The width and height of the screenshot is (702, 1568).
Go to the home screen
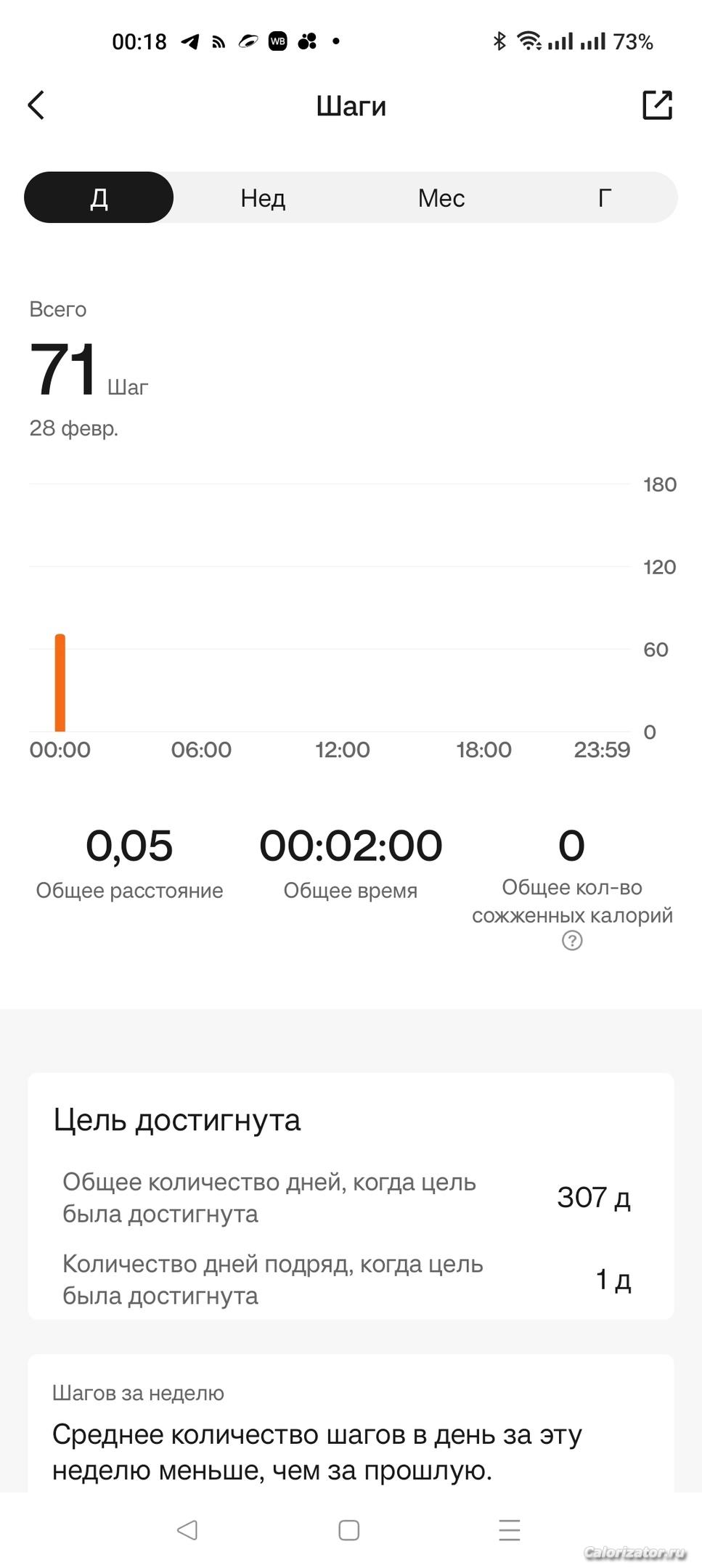[x=349, y=1530]
